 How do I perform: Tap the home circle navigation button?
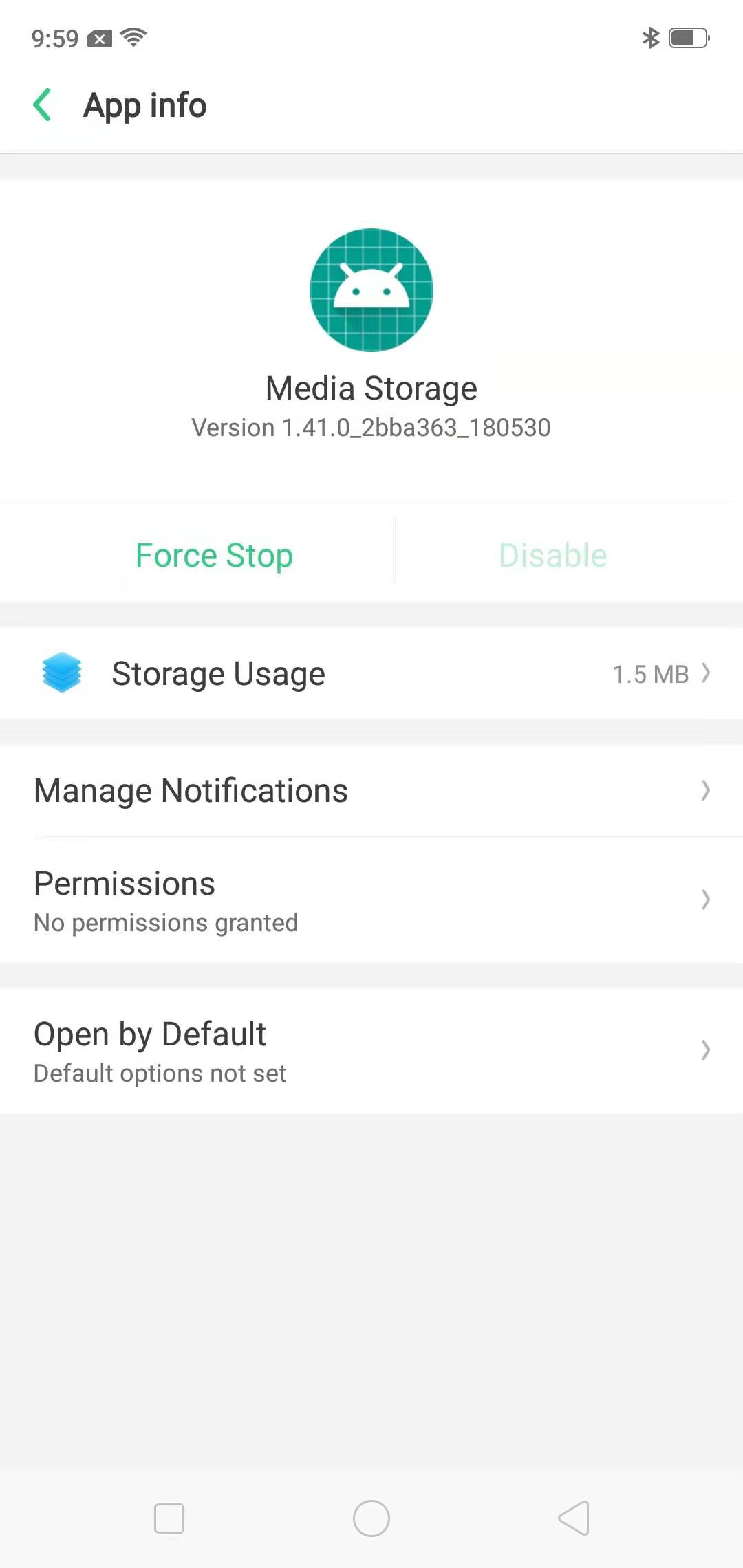click(x=371, y=1518)
